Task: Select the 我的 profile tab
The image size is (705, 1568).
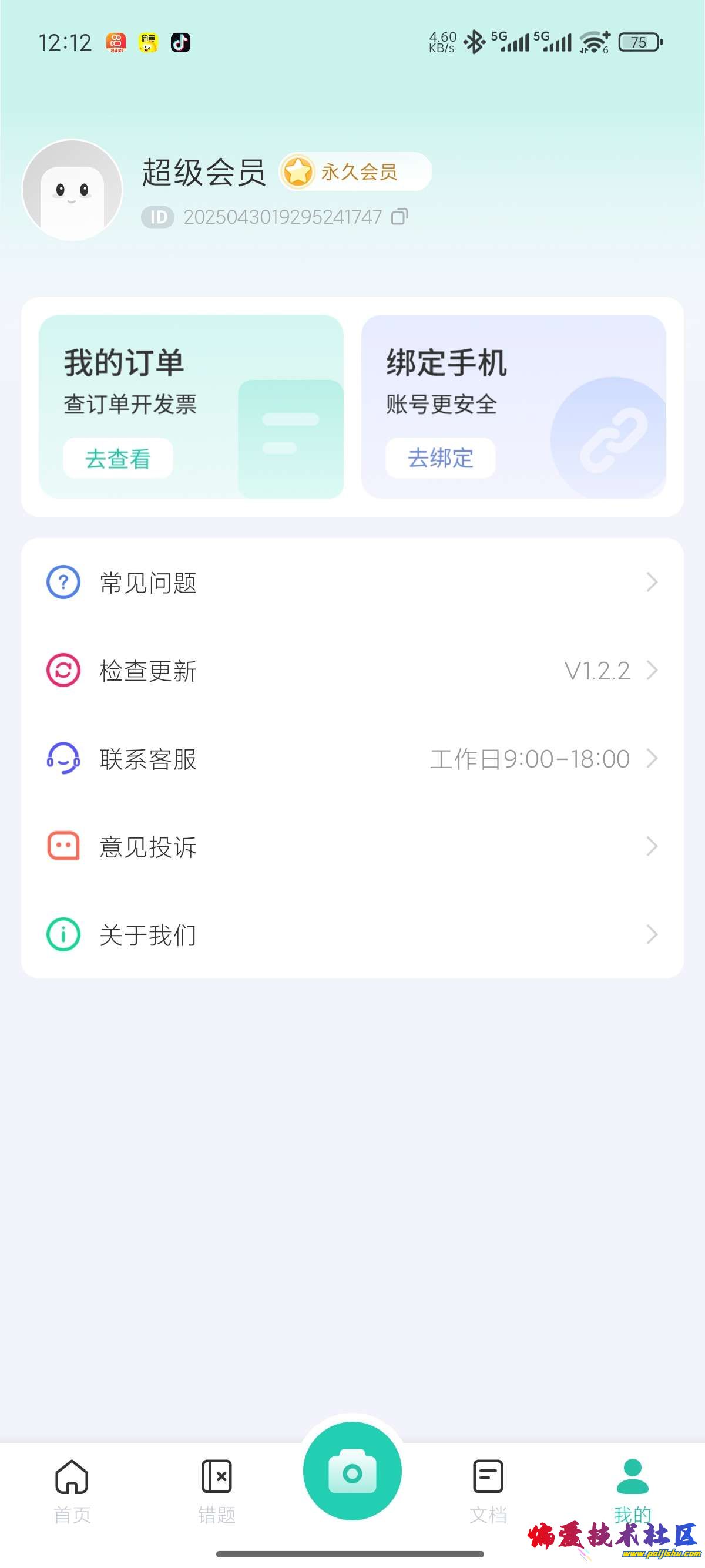Action: coord(632,1489)
